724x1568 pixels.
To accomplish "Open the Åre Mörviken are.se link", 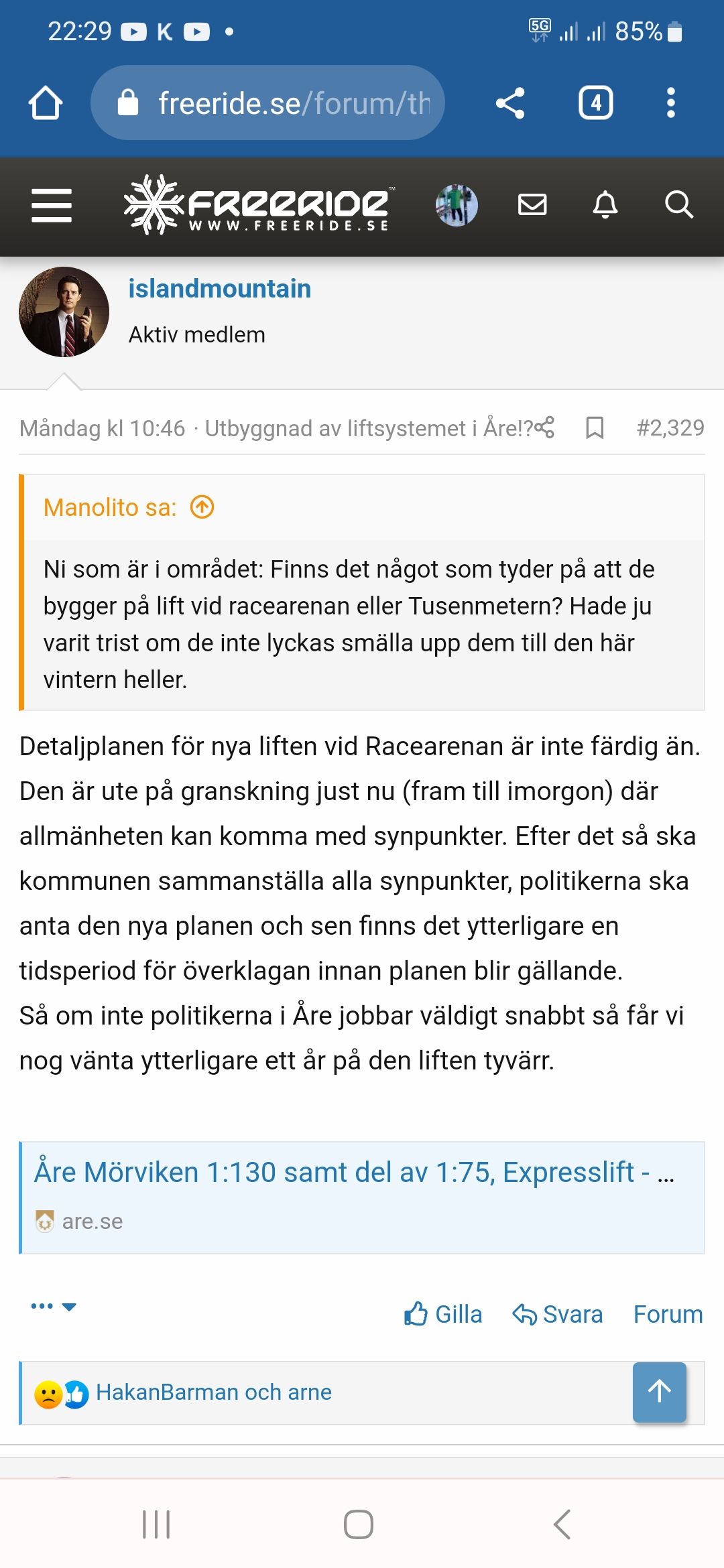I will 354,1173.
